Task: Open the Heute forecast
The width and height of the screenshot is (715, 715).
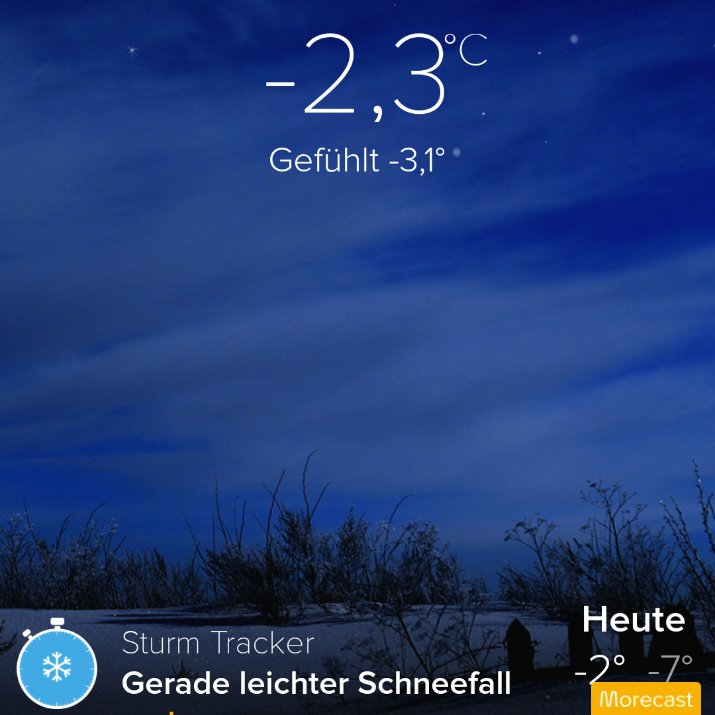Action: pyautogui.click(x=633, y=640)
